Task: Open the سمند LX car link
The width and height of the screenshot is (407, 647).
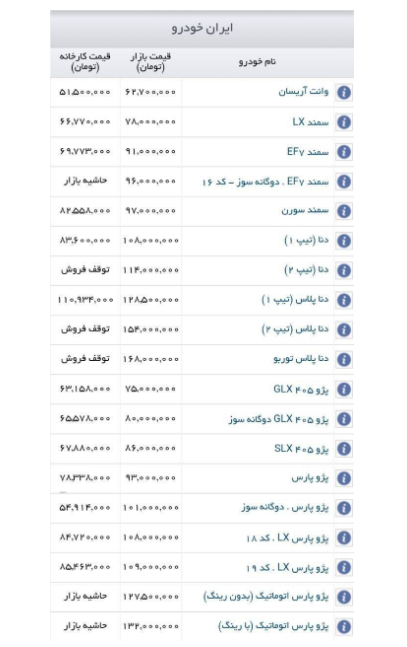Action: point(310,122)
